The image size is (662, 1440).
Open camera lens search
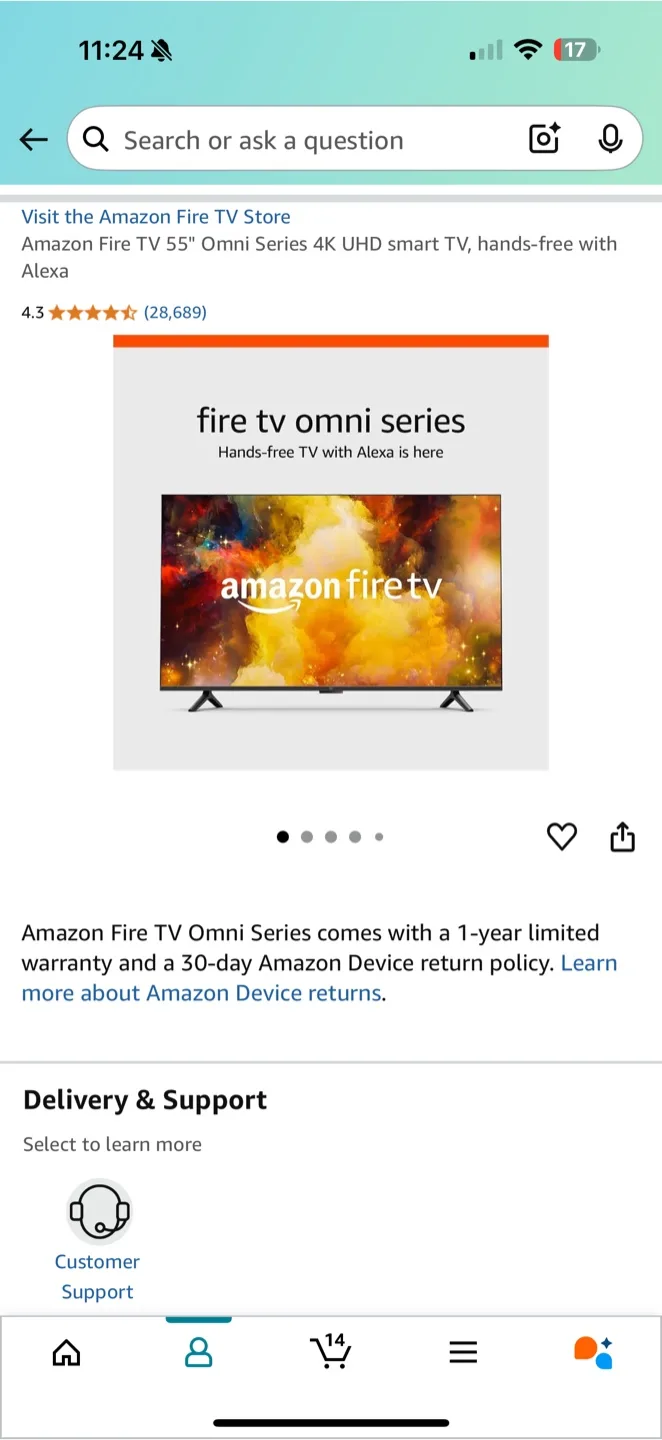coord(544,140)
